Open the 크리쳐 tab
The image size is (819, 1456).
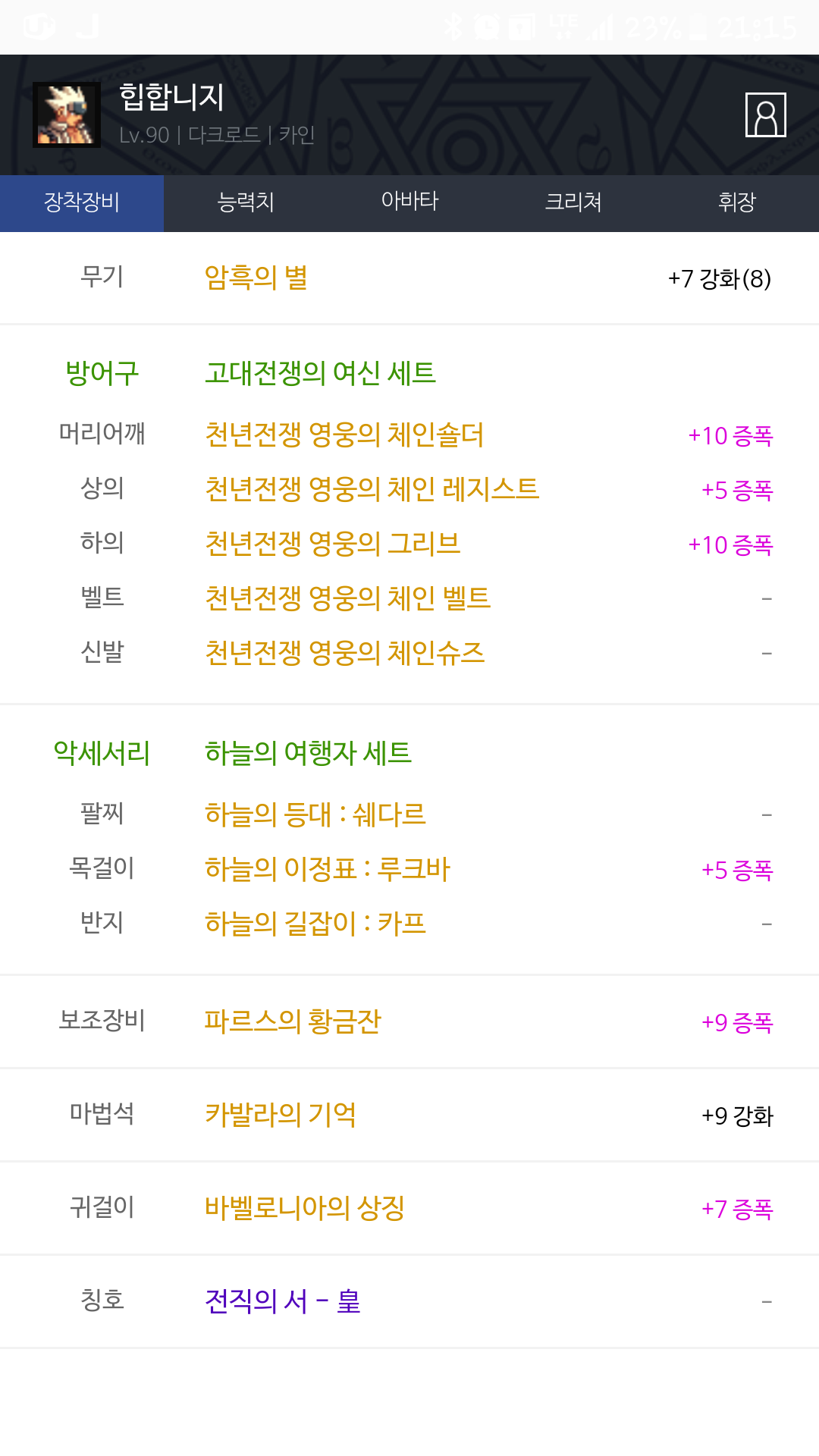click(x=573, y=202)
